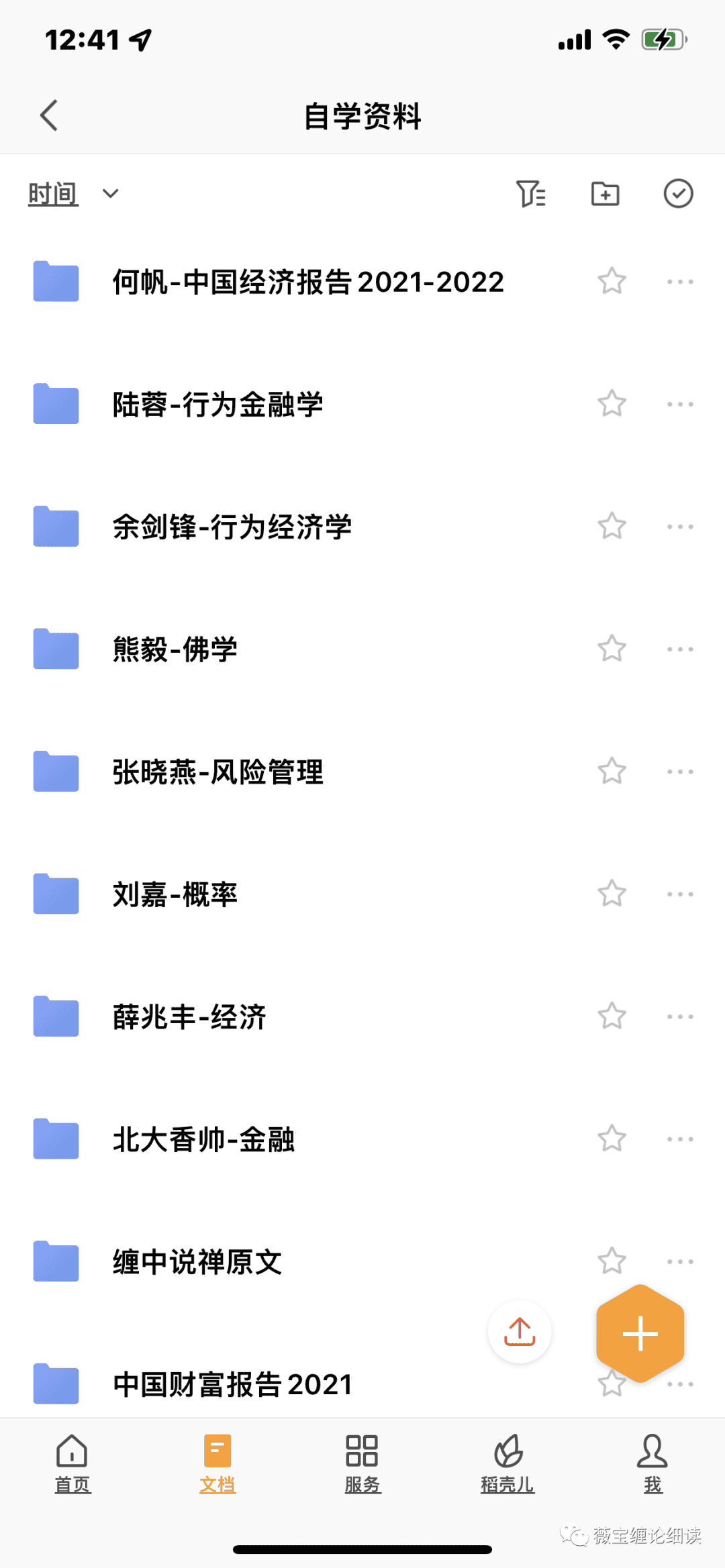Go back from 自学资料 folder
Image resolution: width=725 pixels, height=1568 pixels.
pos(49,115)
